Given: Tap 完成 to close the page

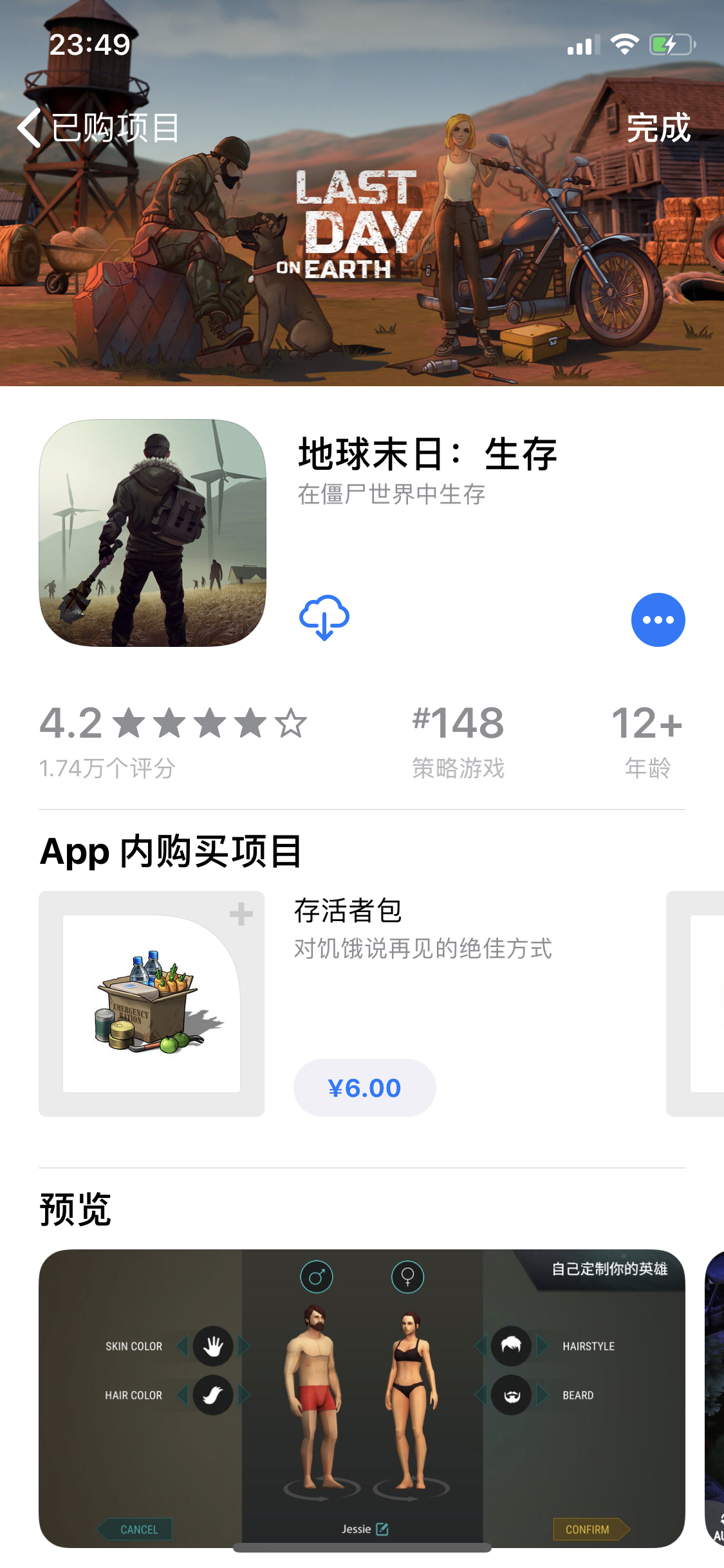Looking at the screenshot, I should tap(658, 127).
